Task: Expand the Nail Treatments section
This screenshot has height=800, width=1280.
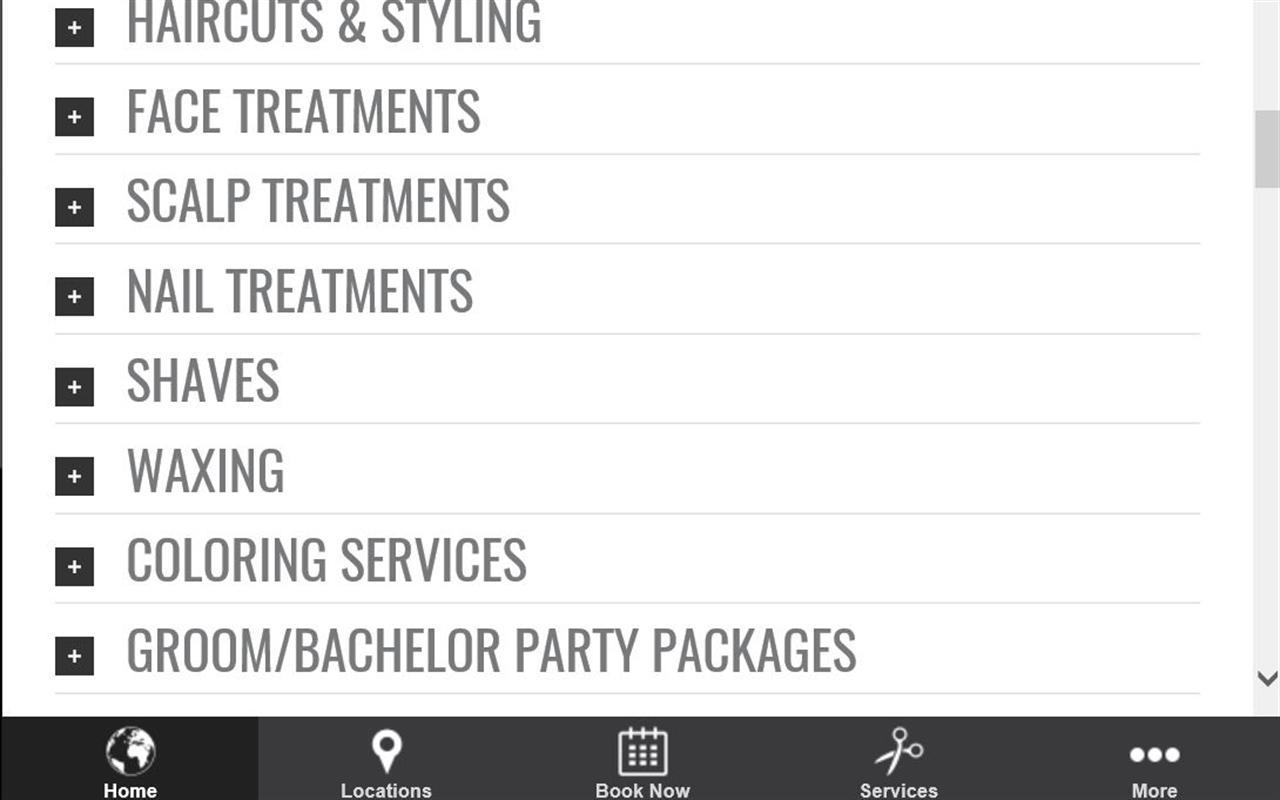Action: 75,297
